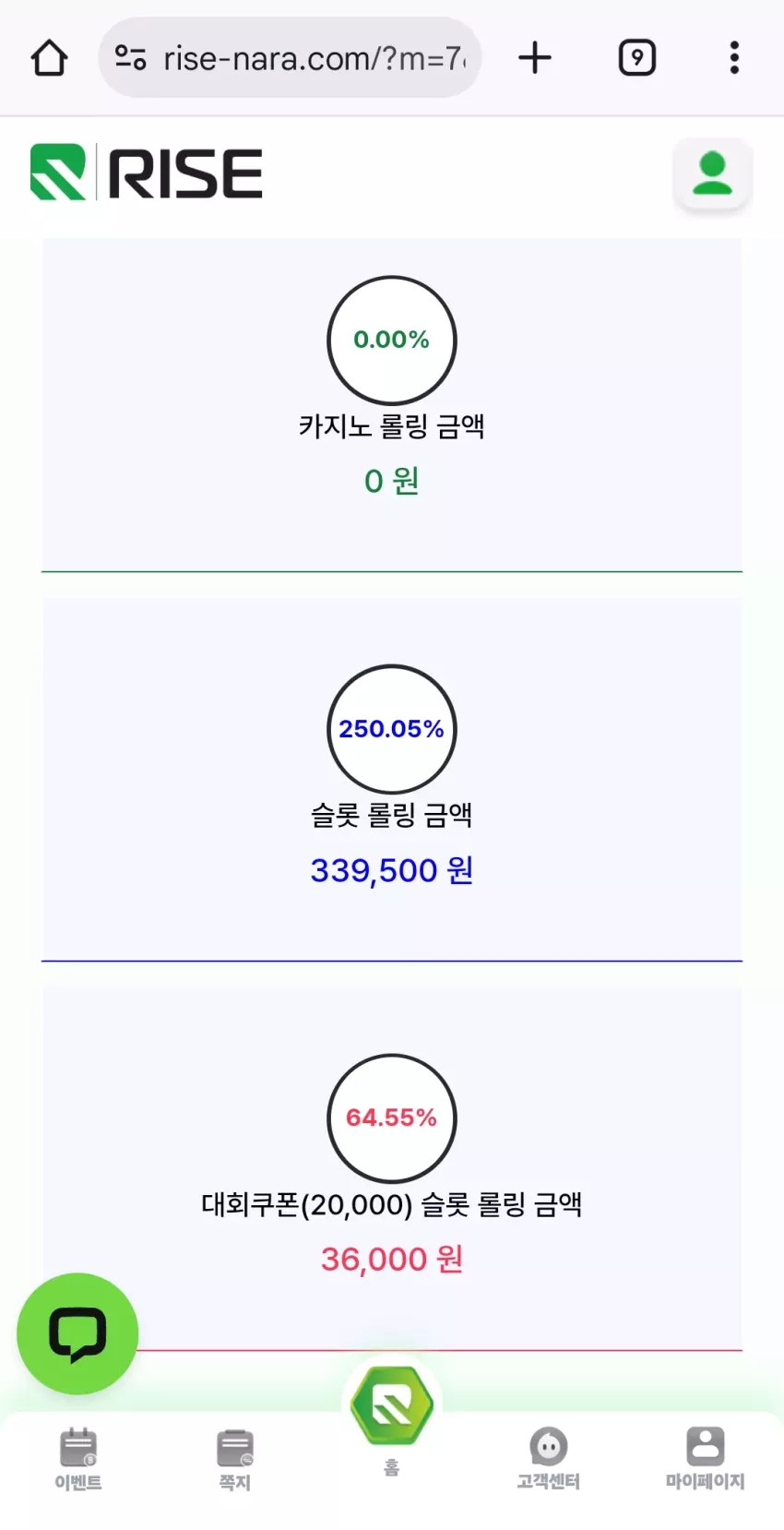Open the browser home page
Viewport: 784px width, 1530px height.
click(x=50, y=58)
